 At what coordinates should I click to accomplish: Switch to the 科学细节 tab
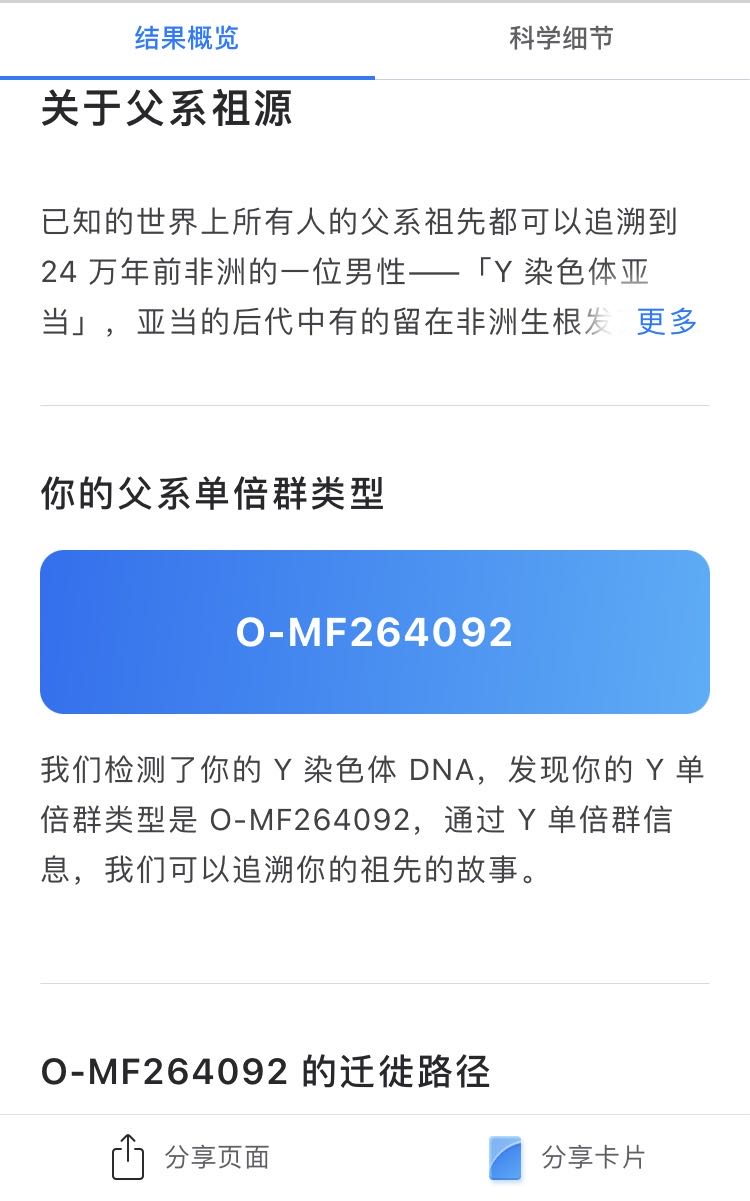tap(561, 39)
